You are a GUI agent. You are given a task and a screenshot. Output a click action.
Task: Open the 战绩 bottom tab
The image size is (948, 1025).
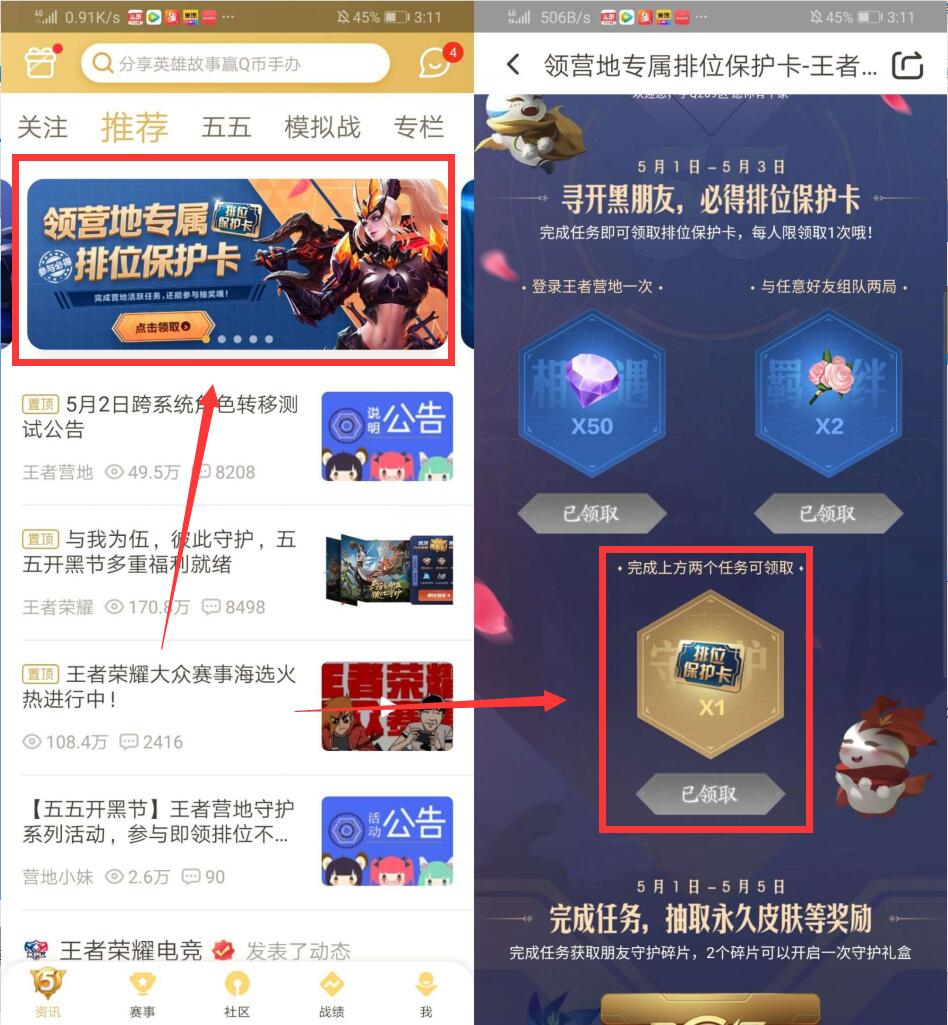coord(331,993)
